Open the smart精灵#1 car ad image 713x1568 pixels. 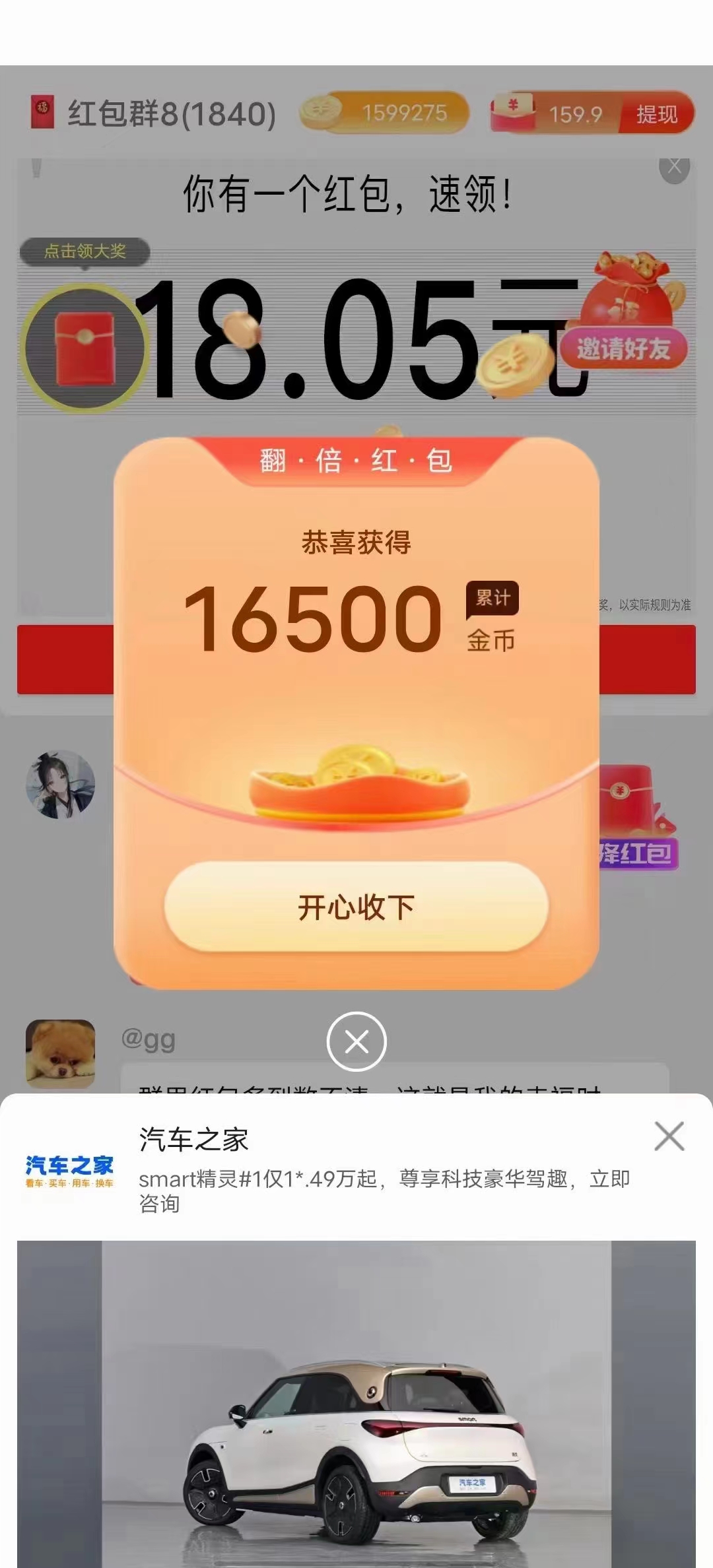pos(356,1404)
